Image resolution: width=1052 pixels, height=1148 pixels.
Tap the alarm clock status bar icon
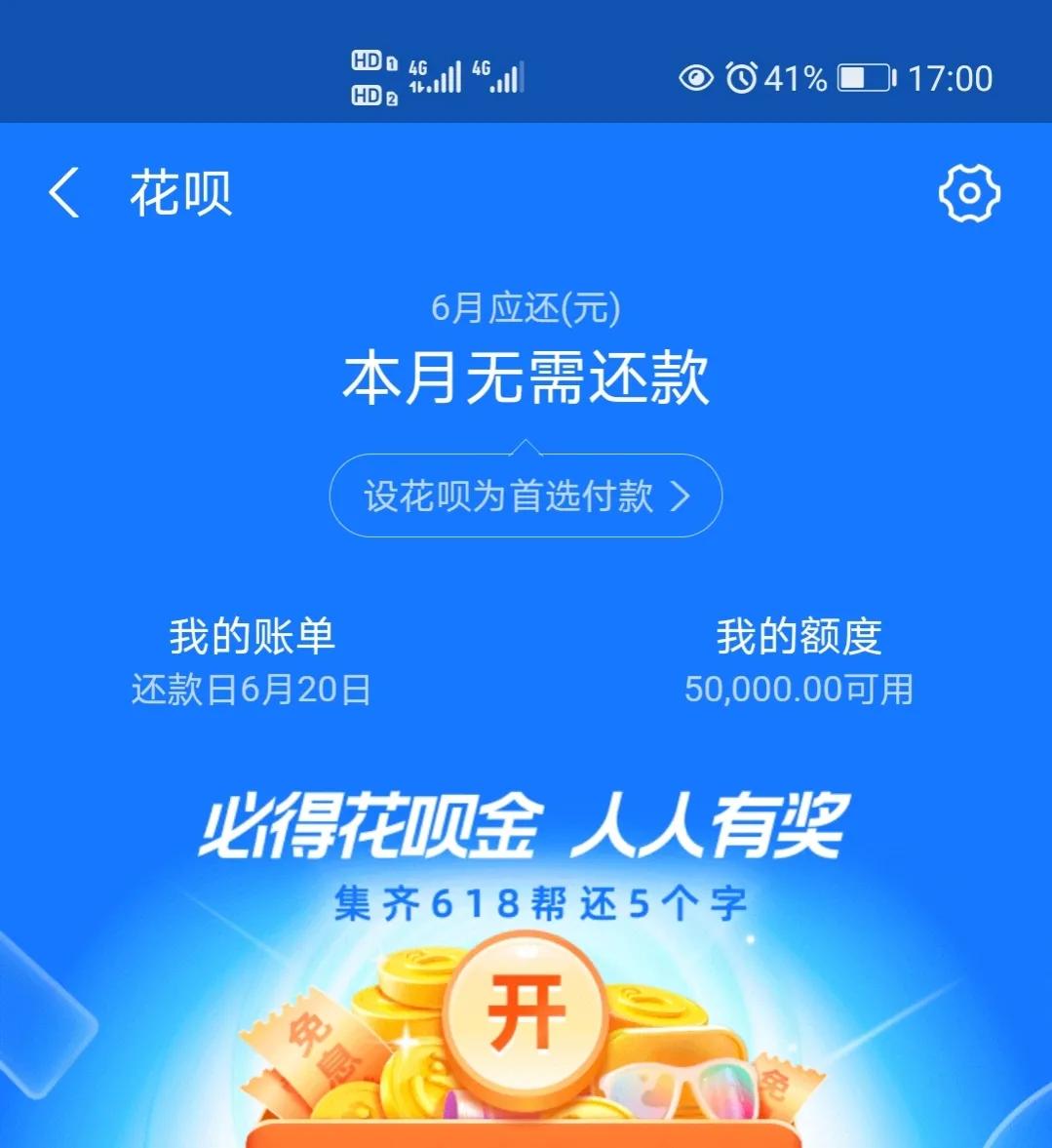pos(742,77)
